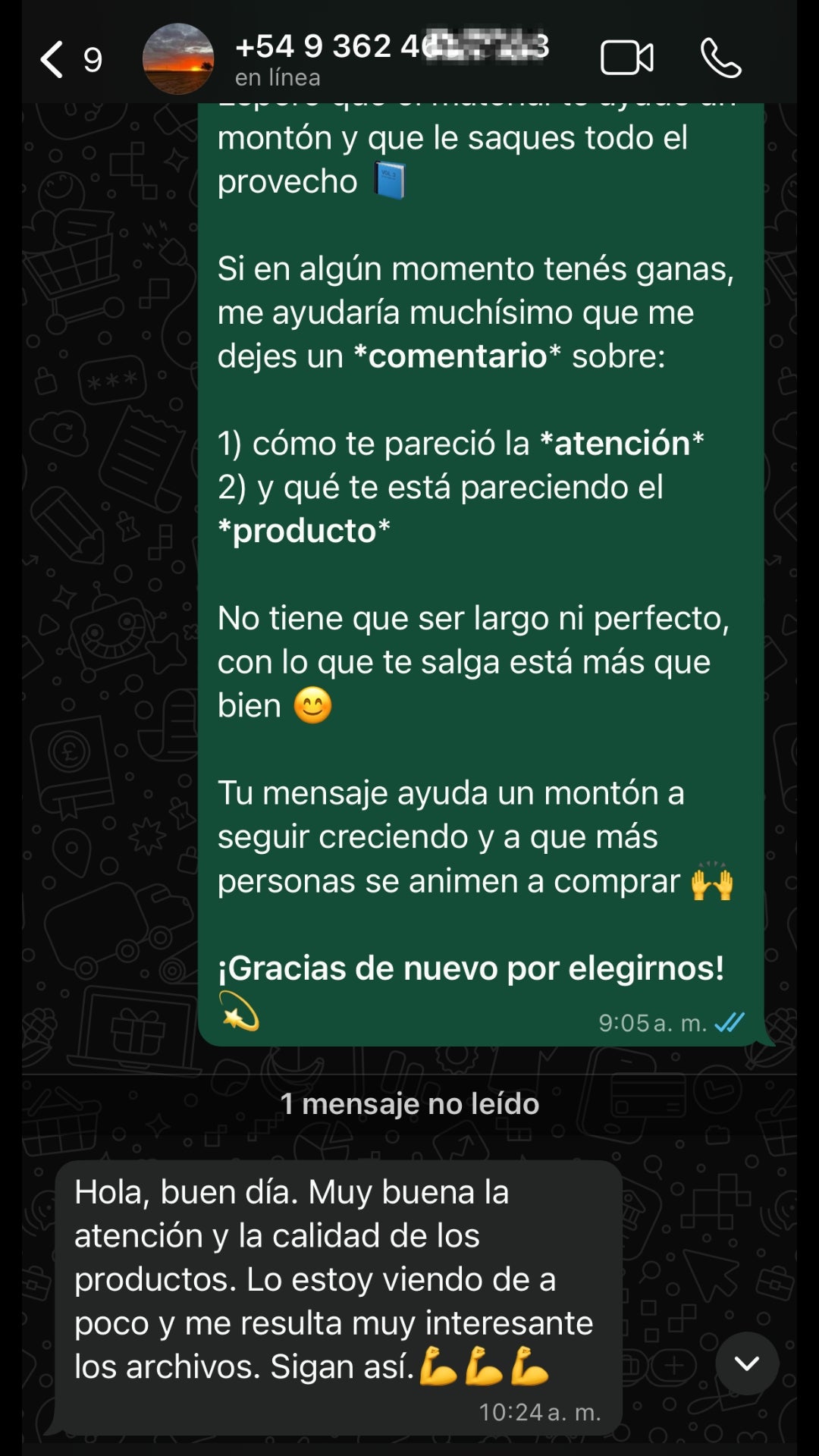Start a voice call with this contact

(x=720, y=58)
